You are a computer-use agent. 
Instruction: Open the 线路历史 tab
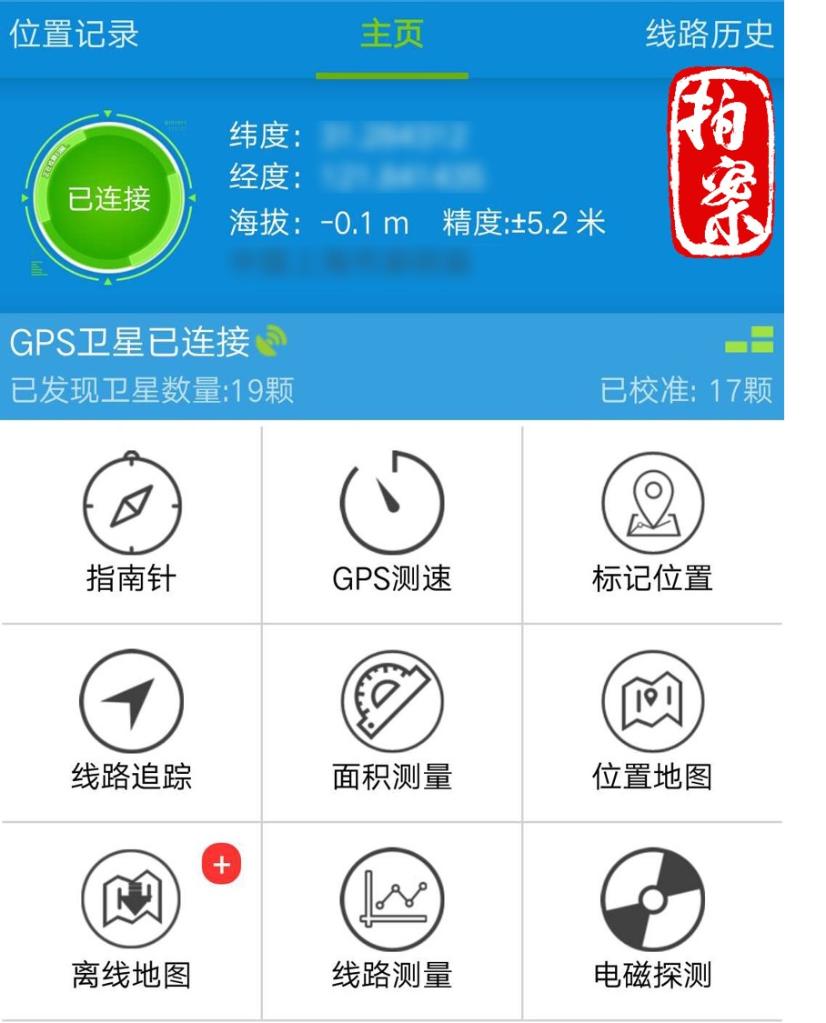(x=709, y=35)
